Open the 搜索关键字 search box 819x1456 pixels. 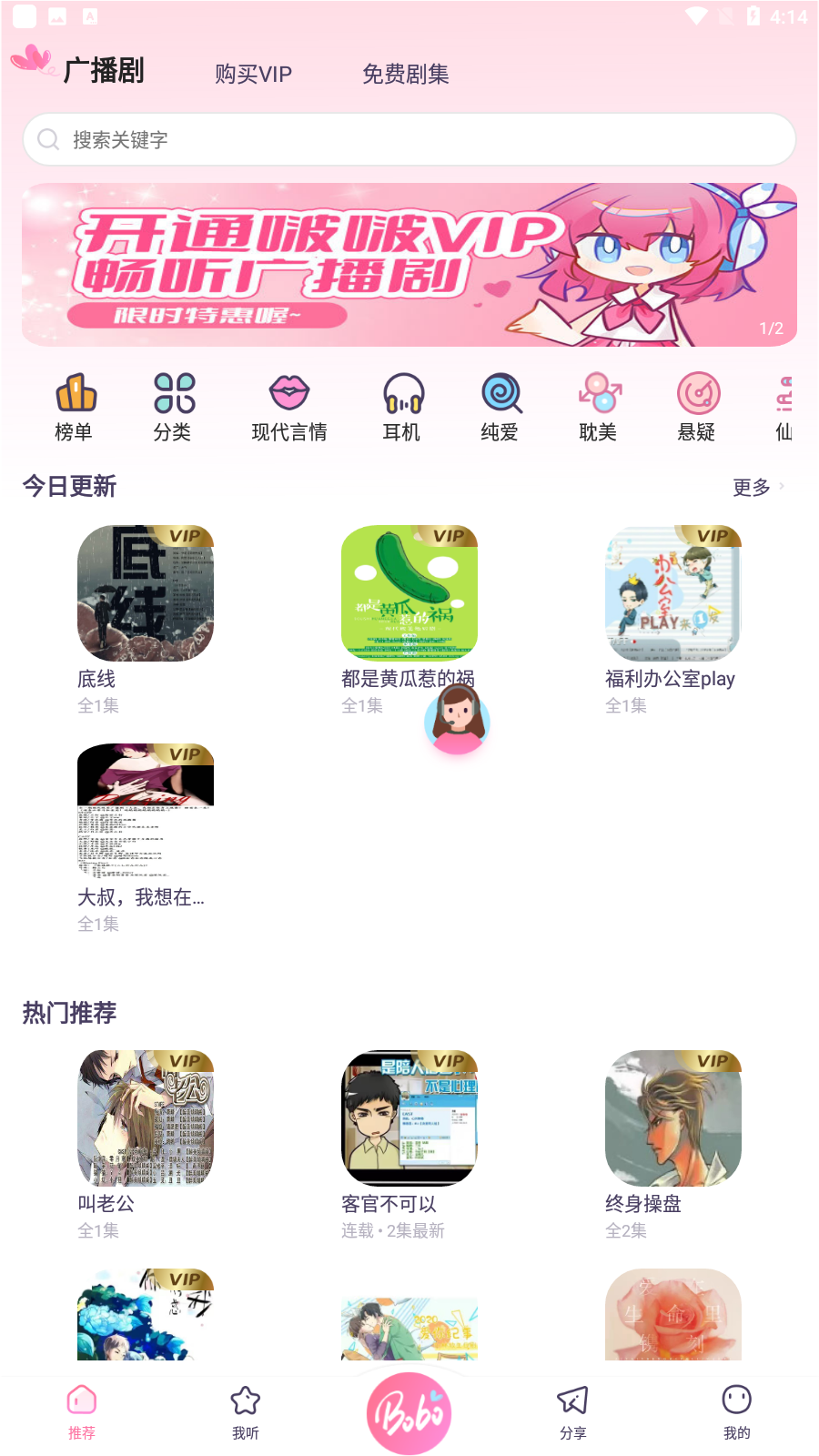[x=409, y=139]
